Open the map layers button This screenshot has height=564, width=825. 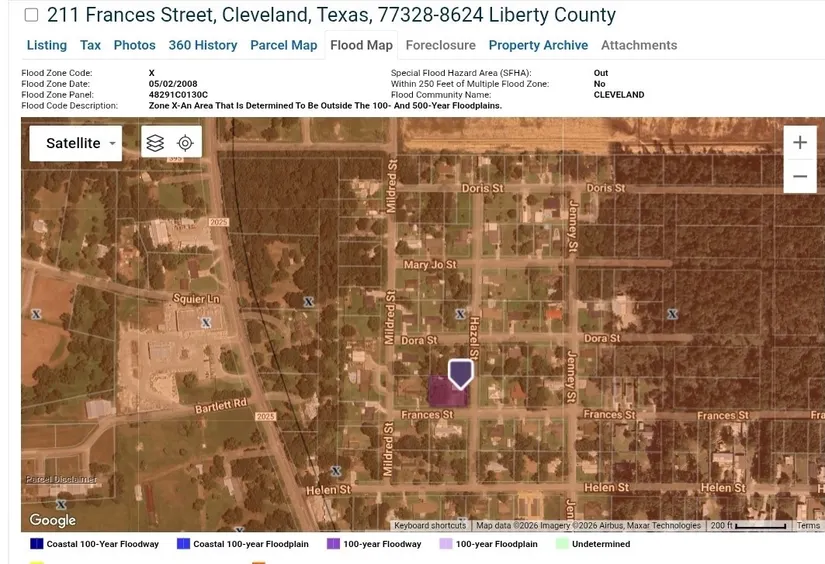pyautogui.click(x=155, y=143)
